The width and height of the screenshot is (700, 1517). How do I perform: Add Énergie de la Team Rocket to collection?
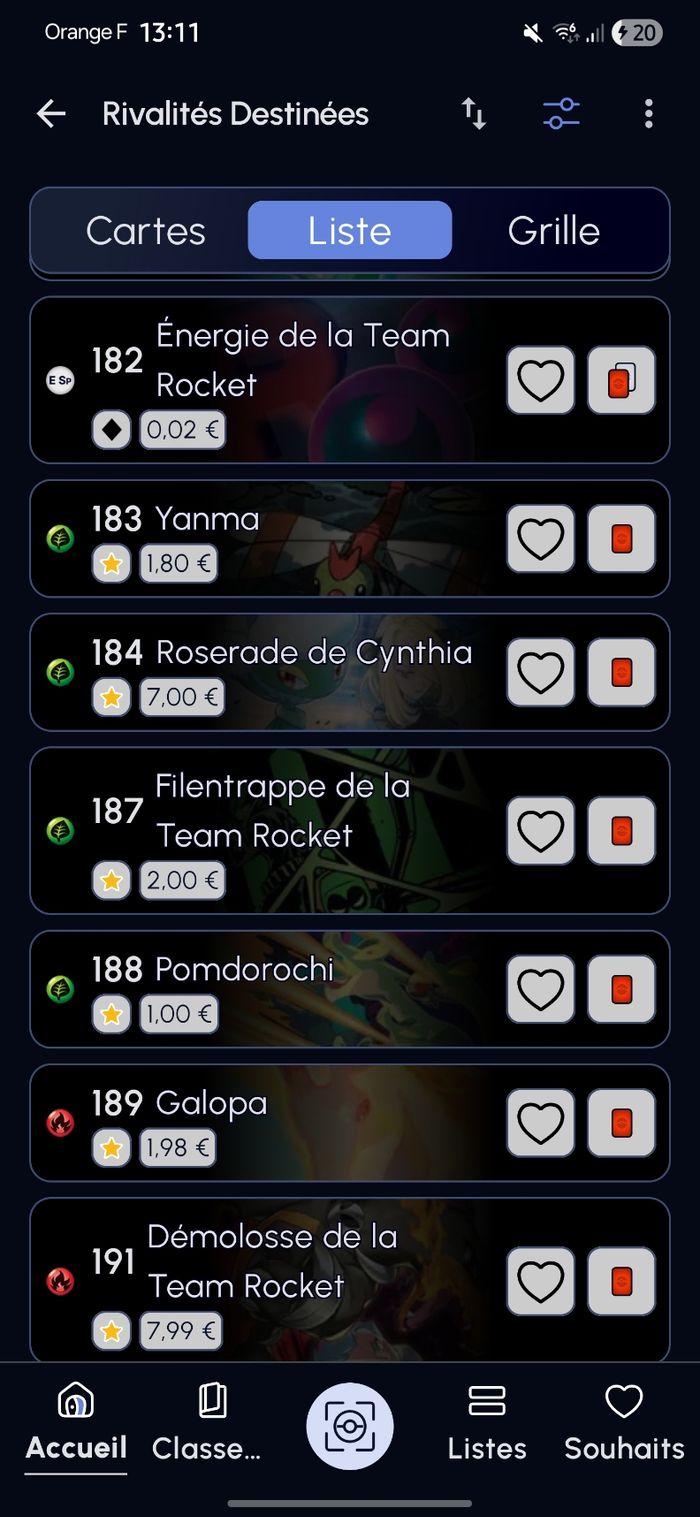pos(621,380)
